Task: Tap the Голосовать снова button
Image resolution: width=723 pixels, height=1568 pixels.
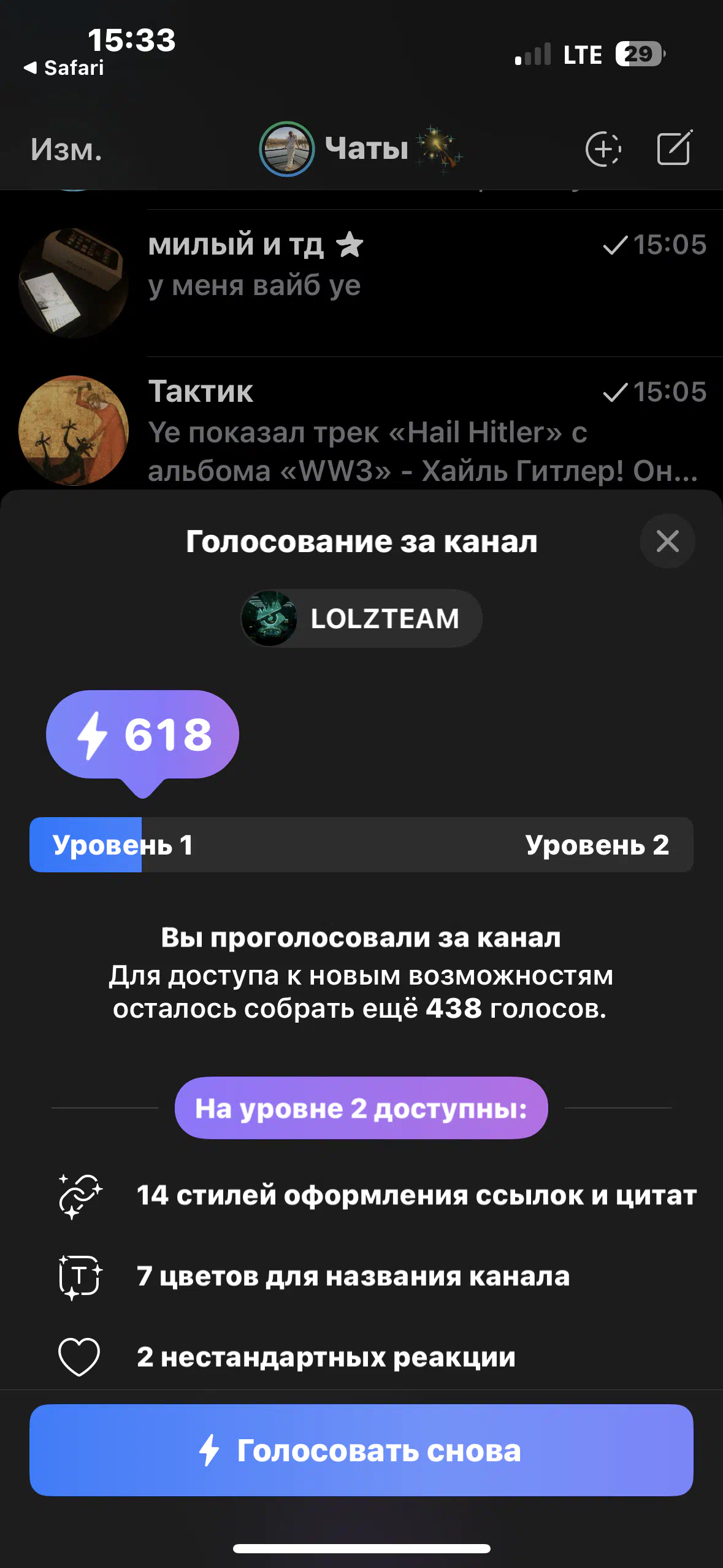Action: click(x=361, y=1450)
